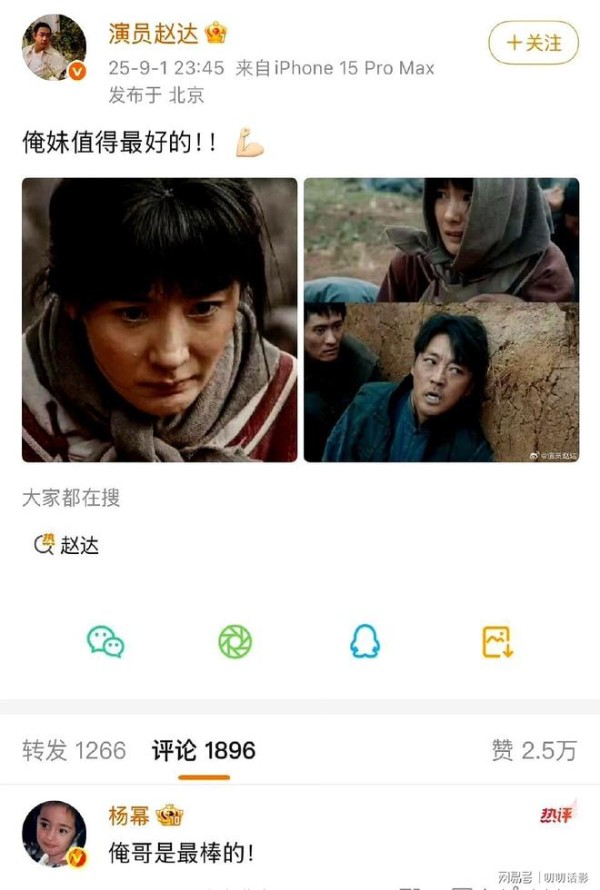Share the post to QQ
Screen dimensions: 600x890
[x=365, y=641]
